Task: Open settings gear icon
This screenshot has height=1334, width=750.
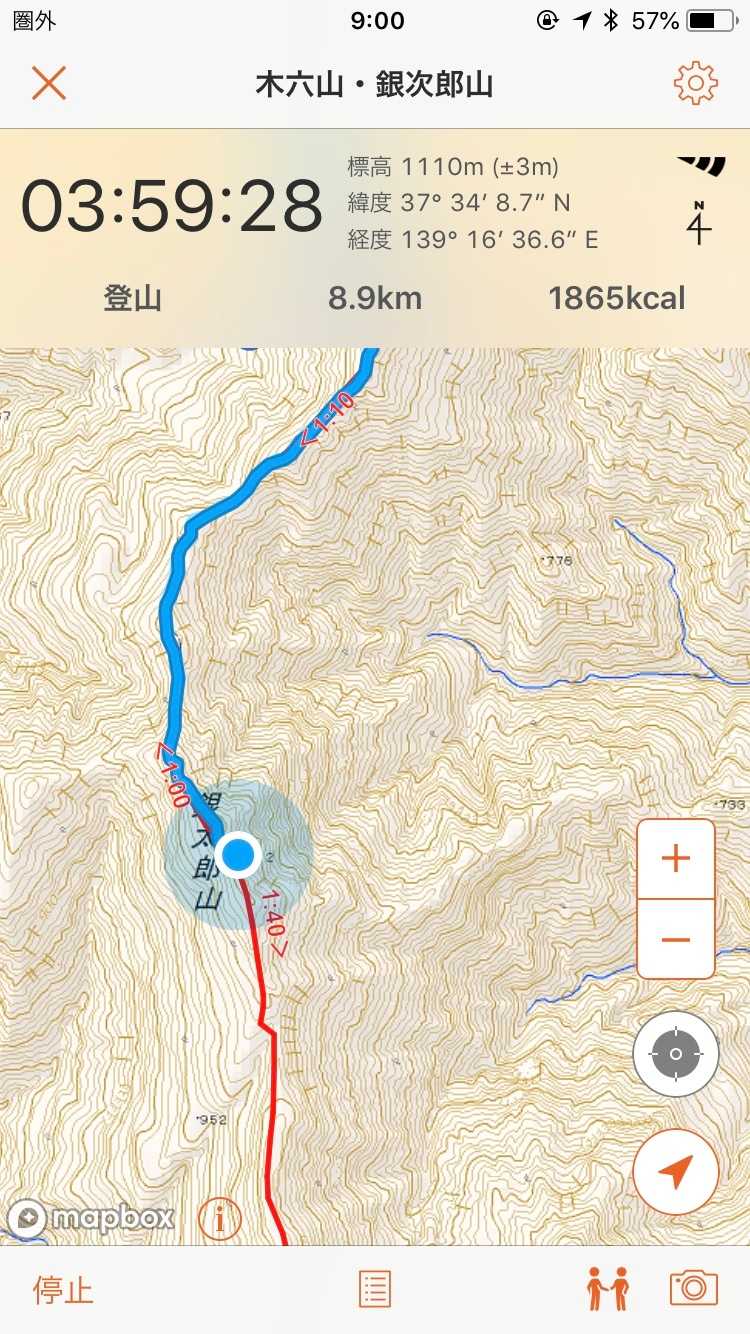Action: pos(696,83)
